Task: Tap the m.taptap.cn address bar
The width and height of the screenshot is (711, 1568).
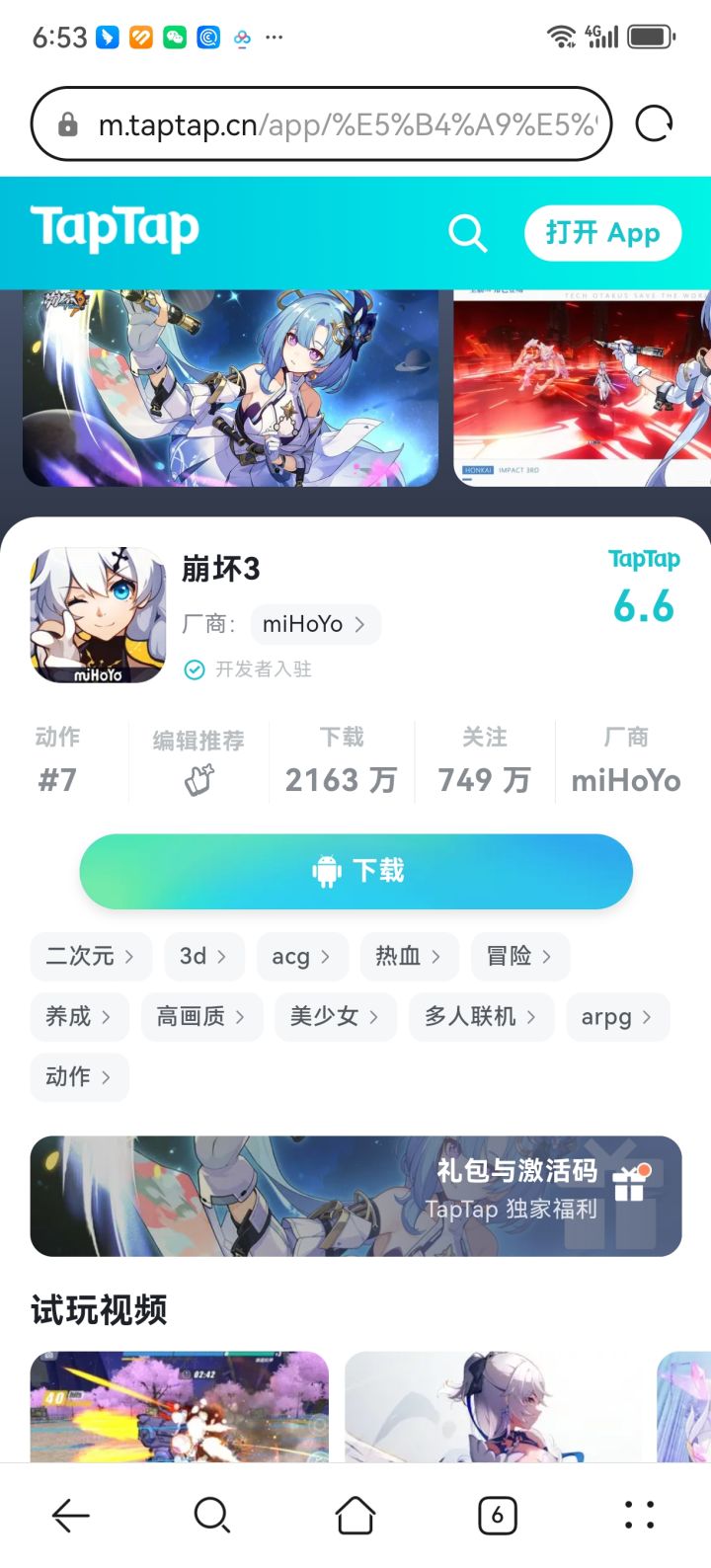Action: (x=326, y=123)
